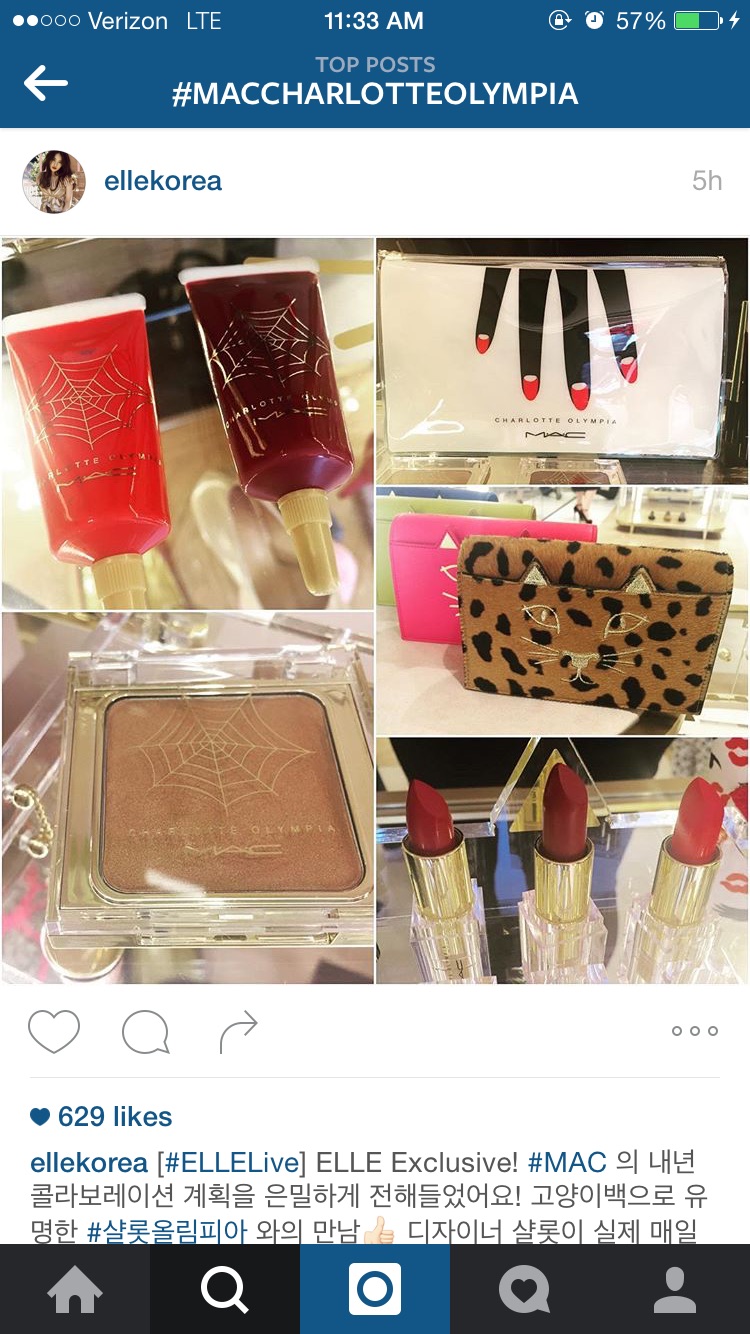750x1334 pixels.
Task: Switch to the Activity tab
Action: [525, 1289]
